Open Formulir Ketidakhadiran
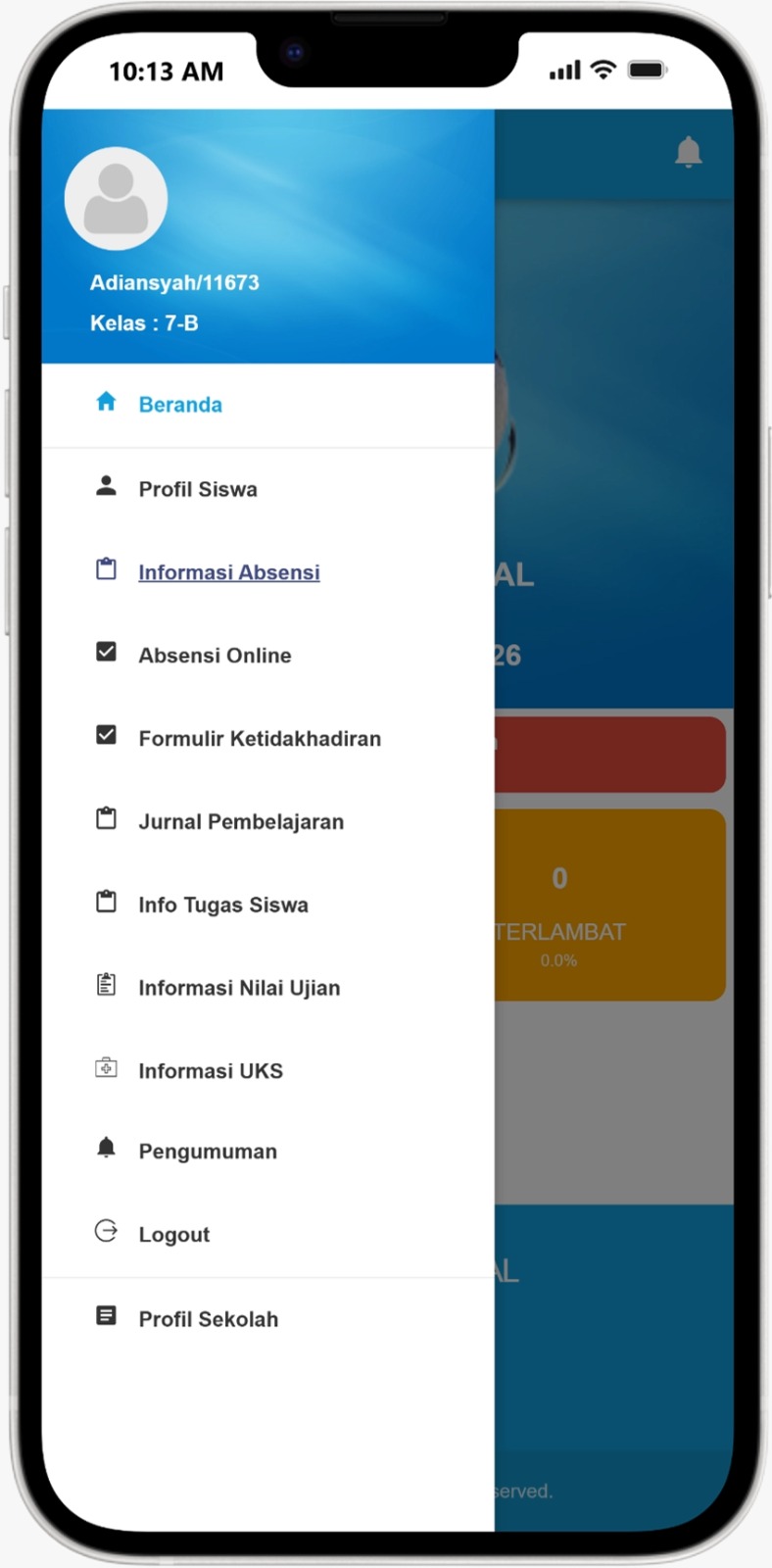 [259, 739]
